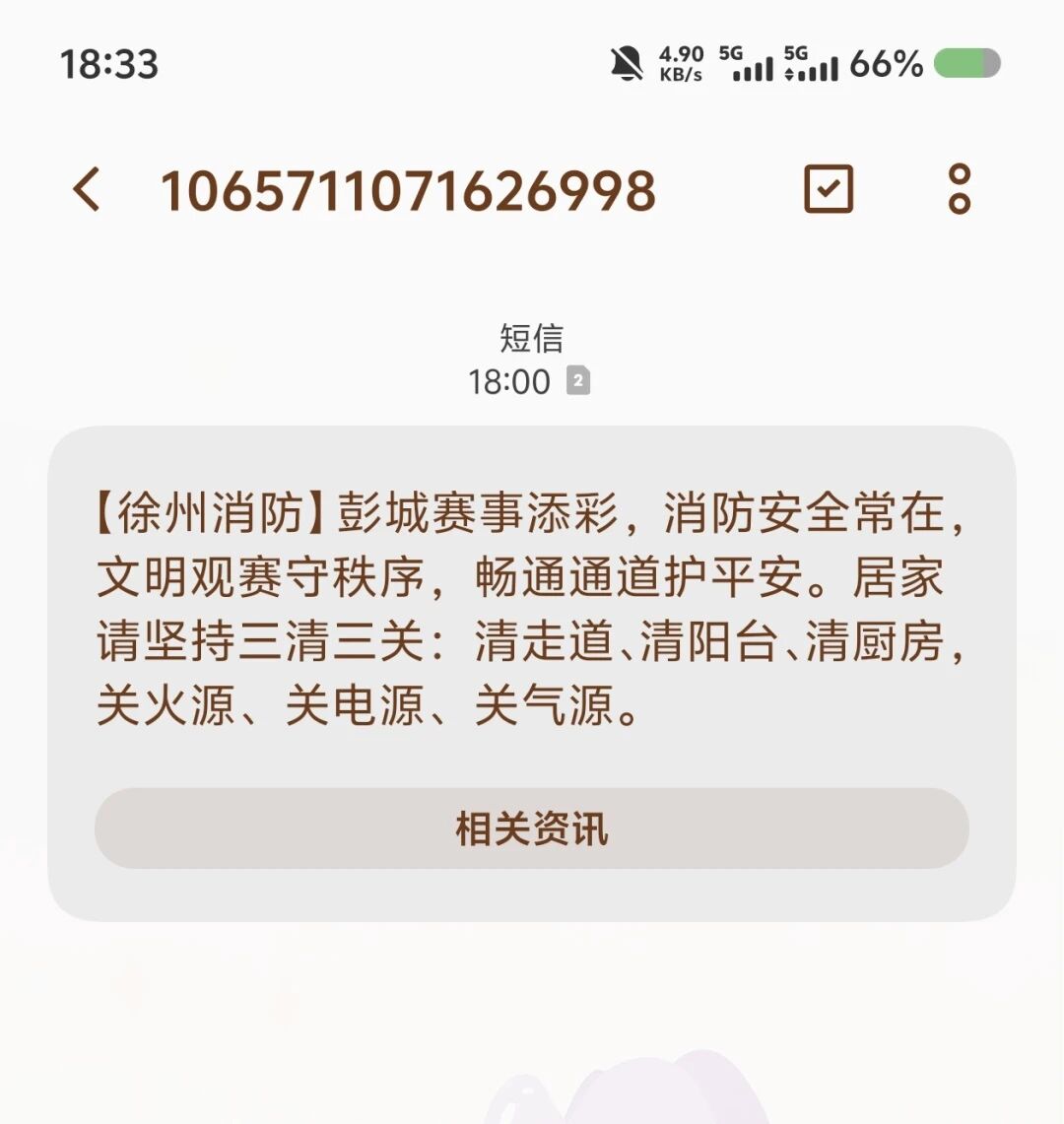Tap the 徐州消防 fire safety message bubble
Viewport: 1064px width, 1124px height.
coord(532,601)
